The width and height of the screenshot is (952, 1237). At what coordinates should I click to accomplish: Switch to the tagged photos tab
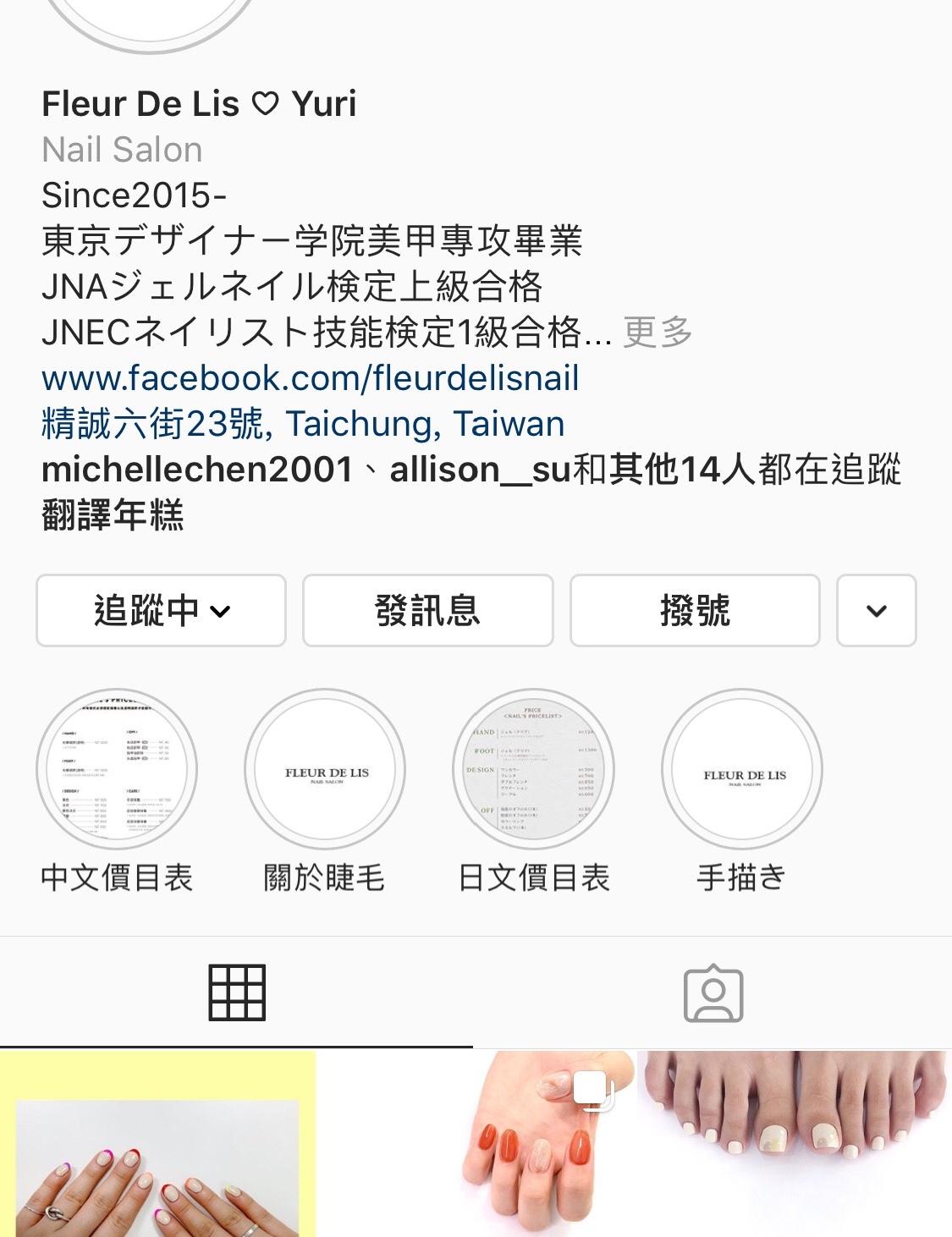pyautogui.click(x=713, y=992)
